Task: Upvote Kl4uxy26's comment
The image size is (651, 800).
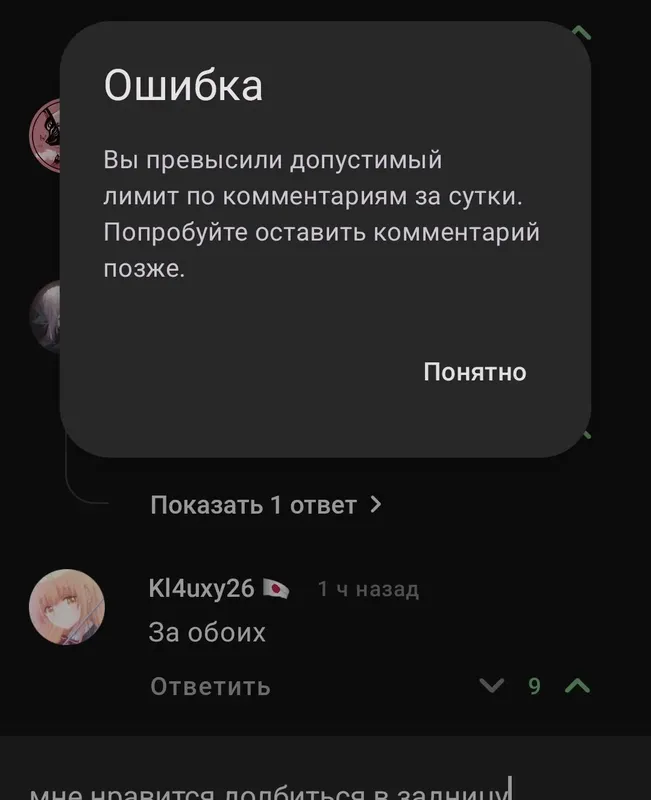Action: 577,686
